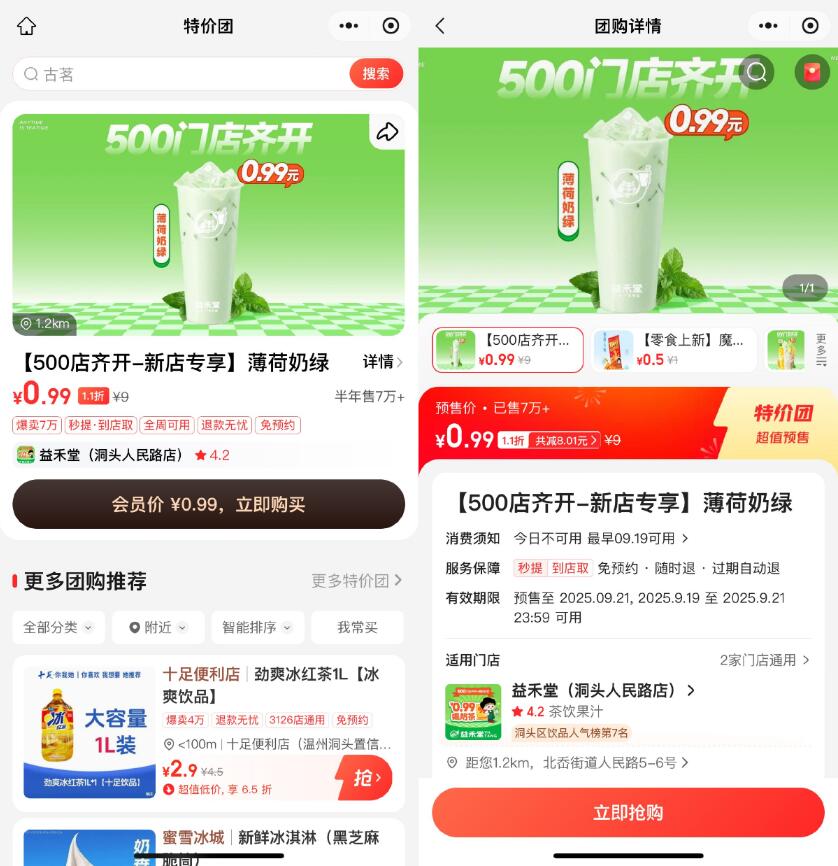Buy at 会员价 ¥0.99，立即购买
This screenshot has height=866, width=838.
208,504
